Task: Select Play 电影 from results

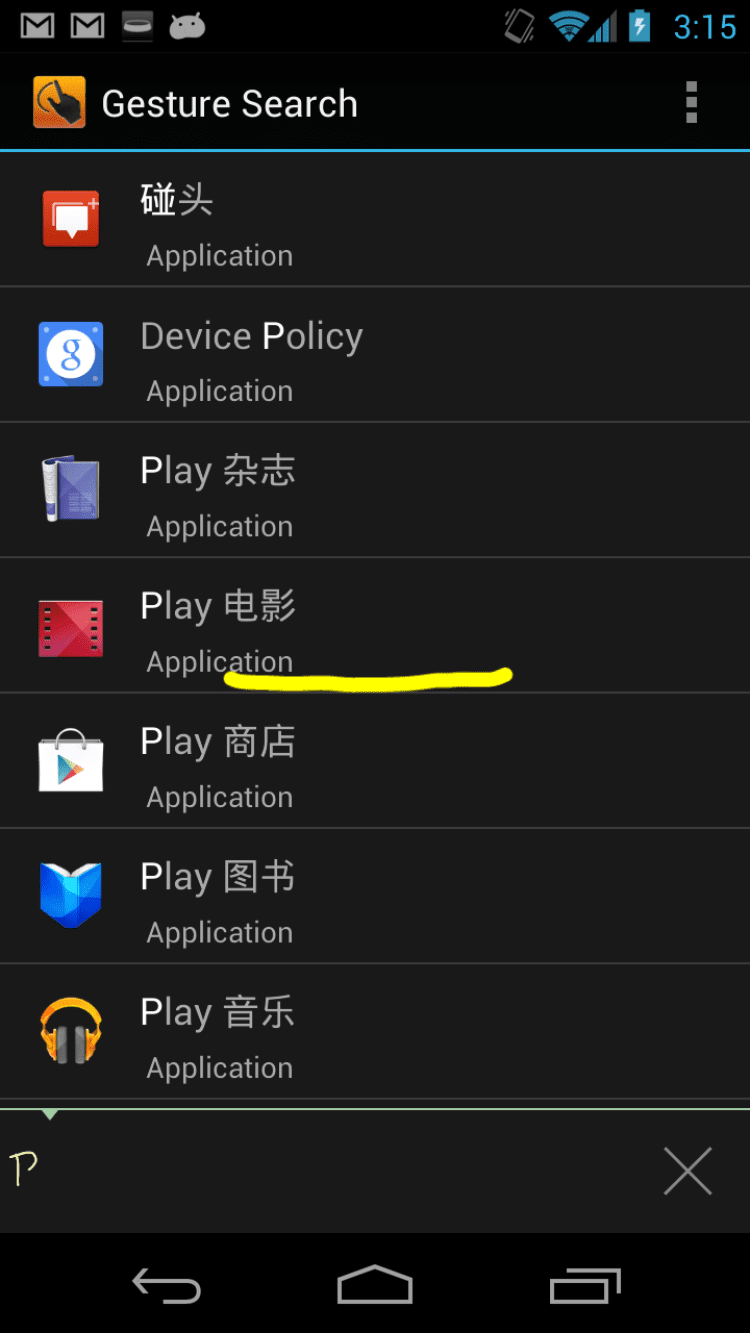Action: pos(375,625)
